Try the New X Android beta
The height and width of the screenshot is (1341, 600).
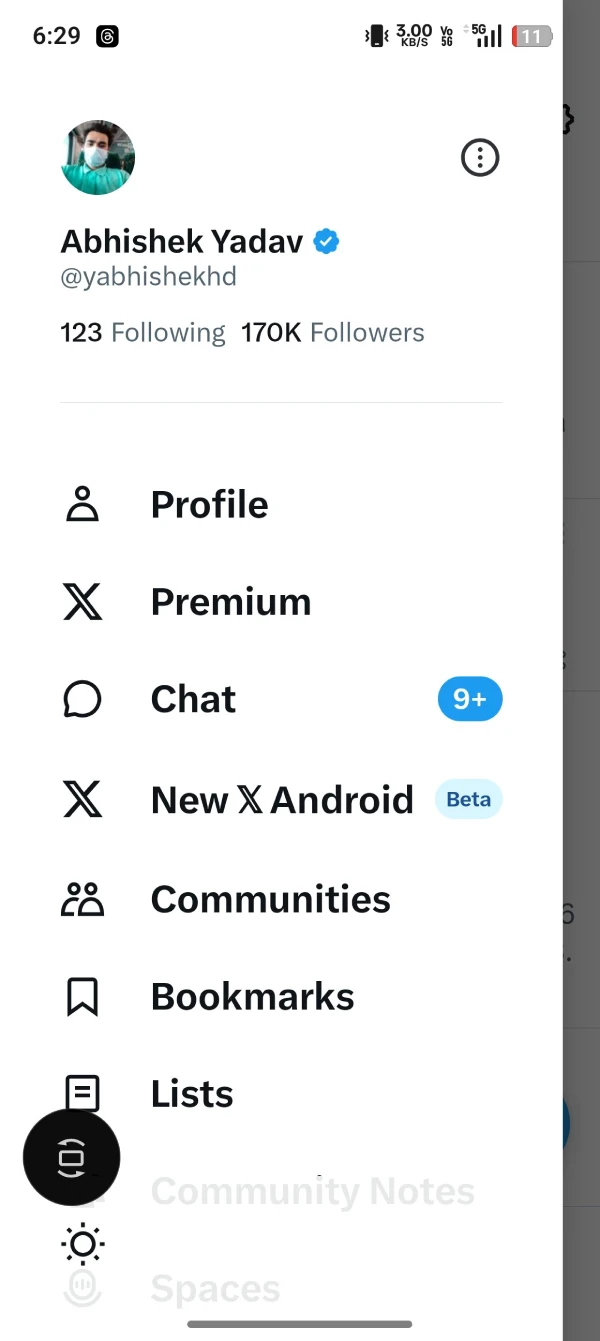281,800
